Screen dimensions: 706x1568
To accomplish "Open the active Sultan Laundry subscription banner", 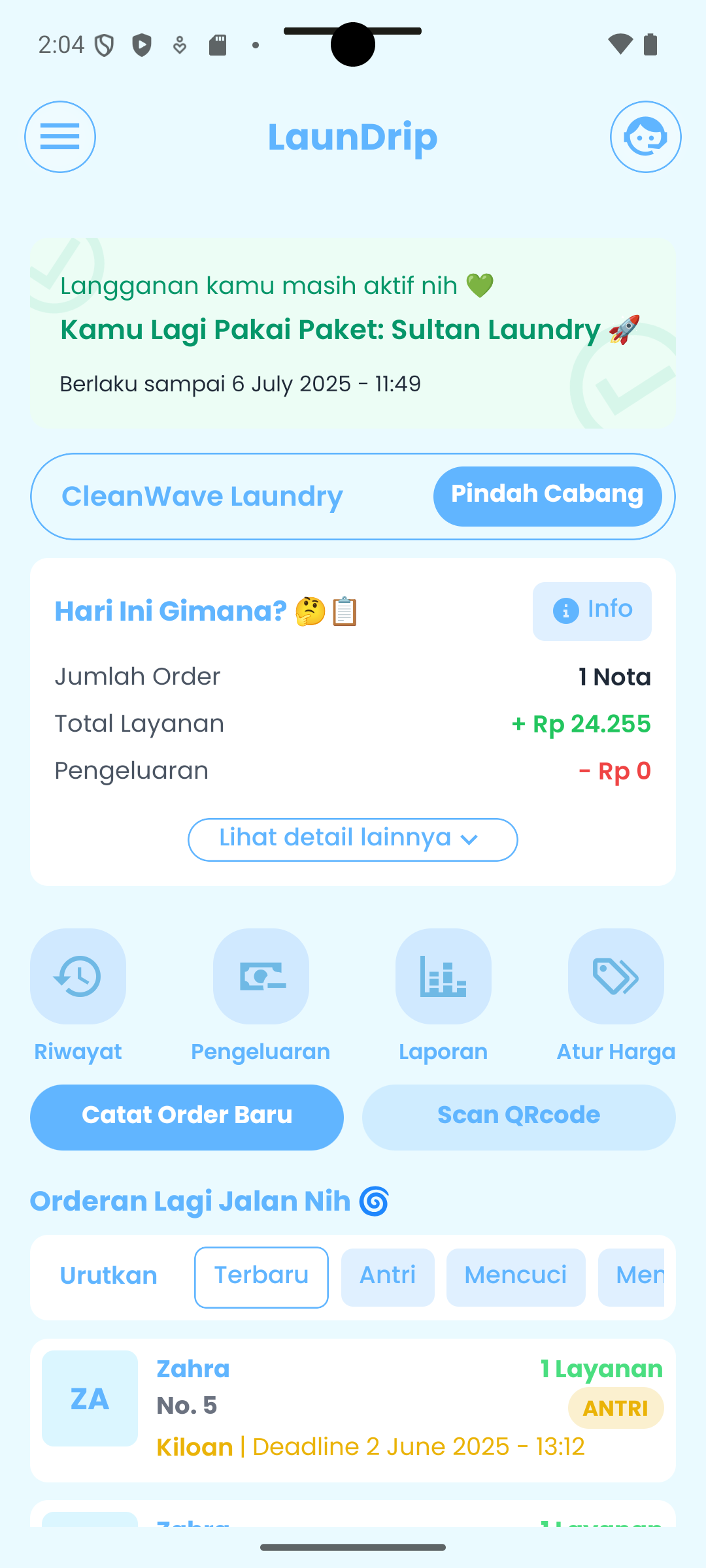I will point(353,333).
